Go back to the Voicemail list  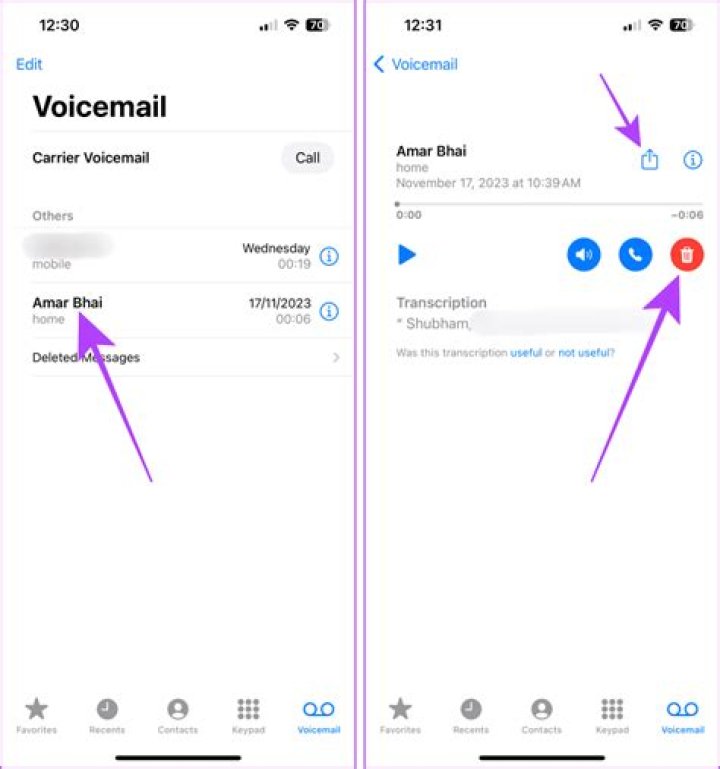pos(415,64)
